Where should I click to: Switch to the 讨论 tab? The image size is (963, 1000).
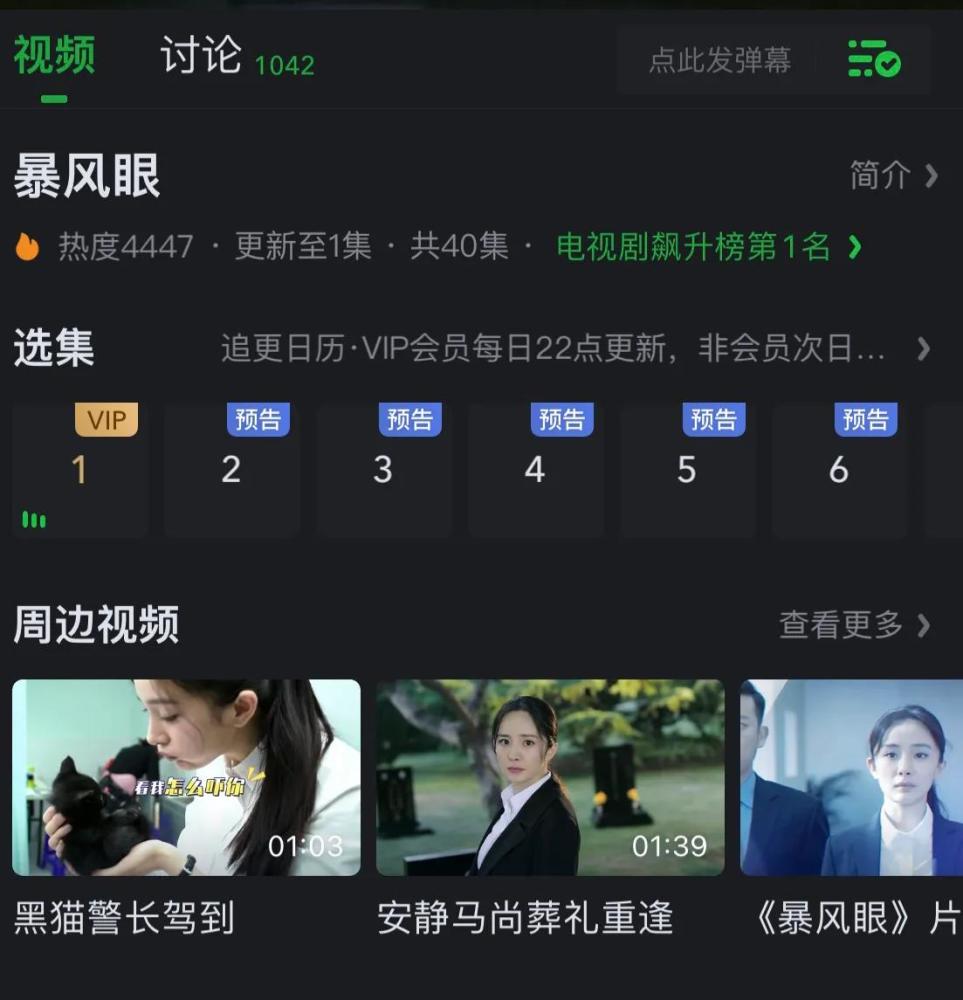pyautogui.click(x=201, y=56)
